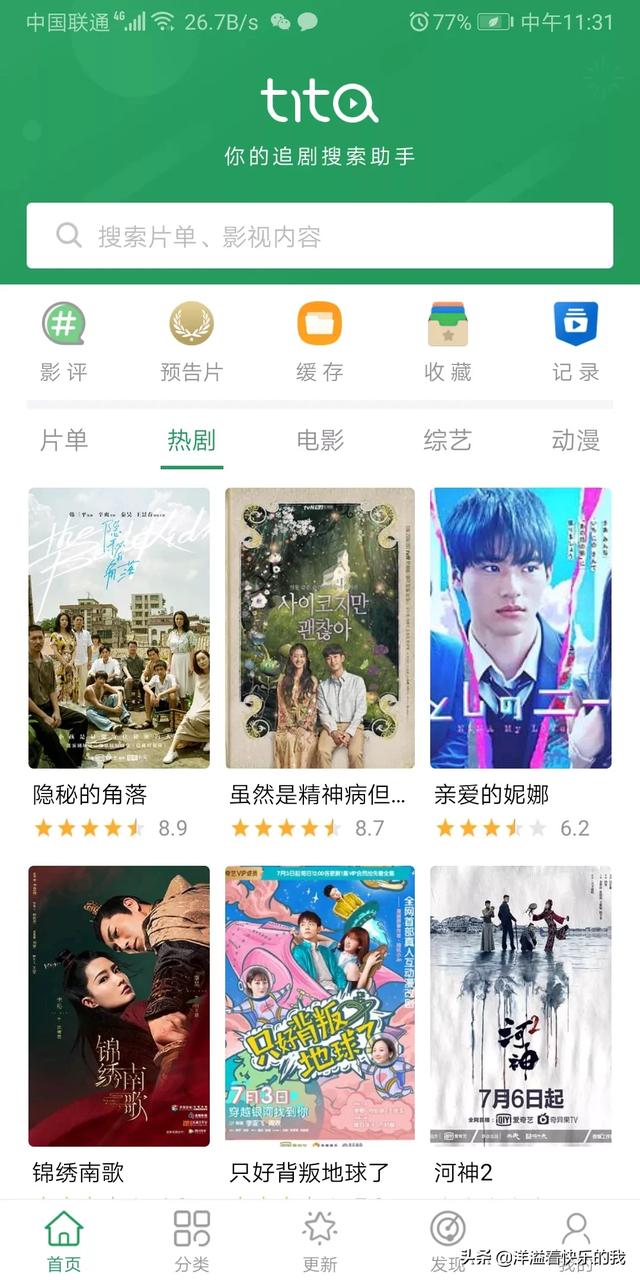
Task: Open the drama 虽然是精神病但…
Action: [320, 628]
